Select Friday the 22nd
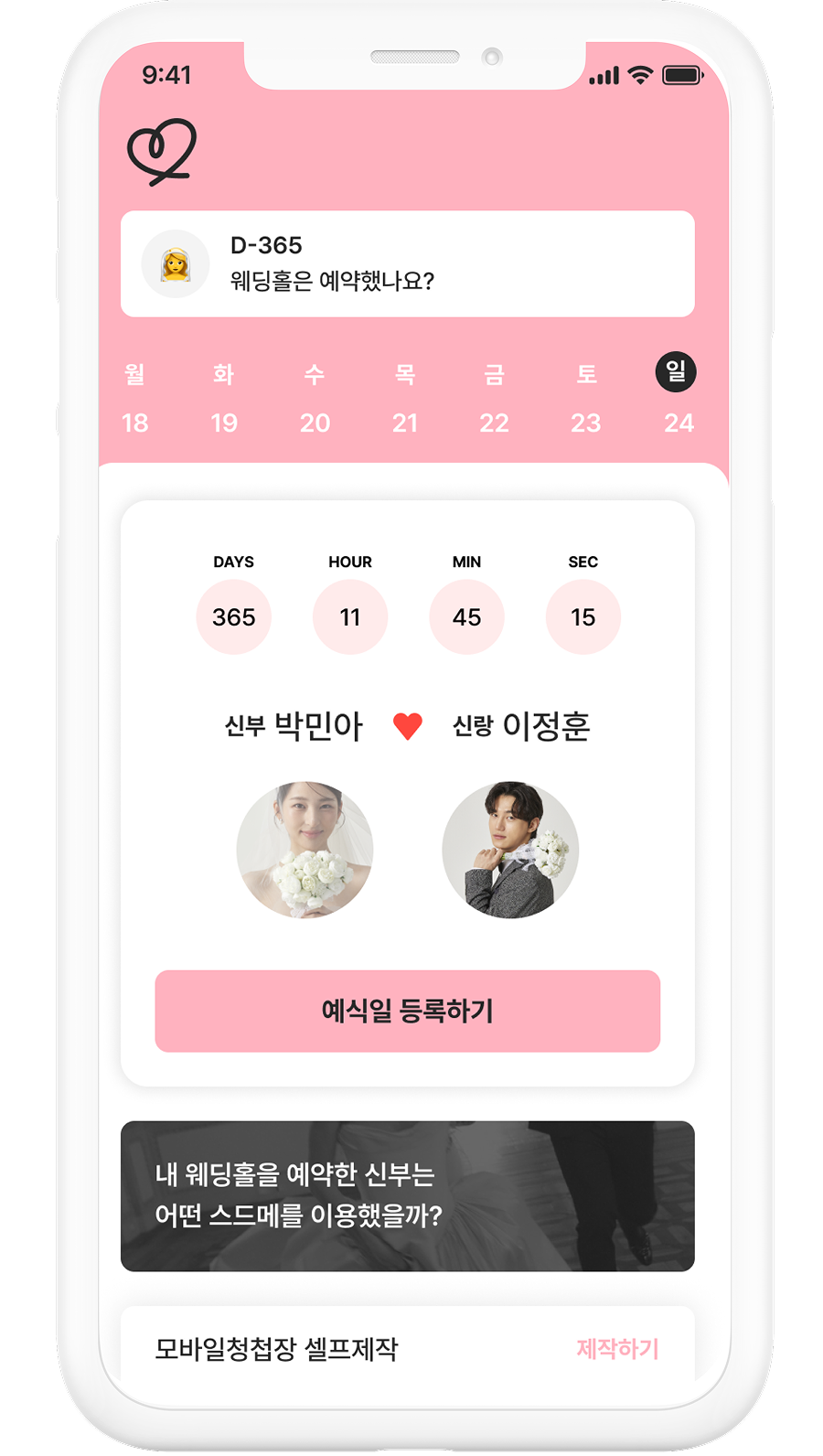 click(x=494, y=399)
